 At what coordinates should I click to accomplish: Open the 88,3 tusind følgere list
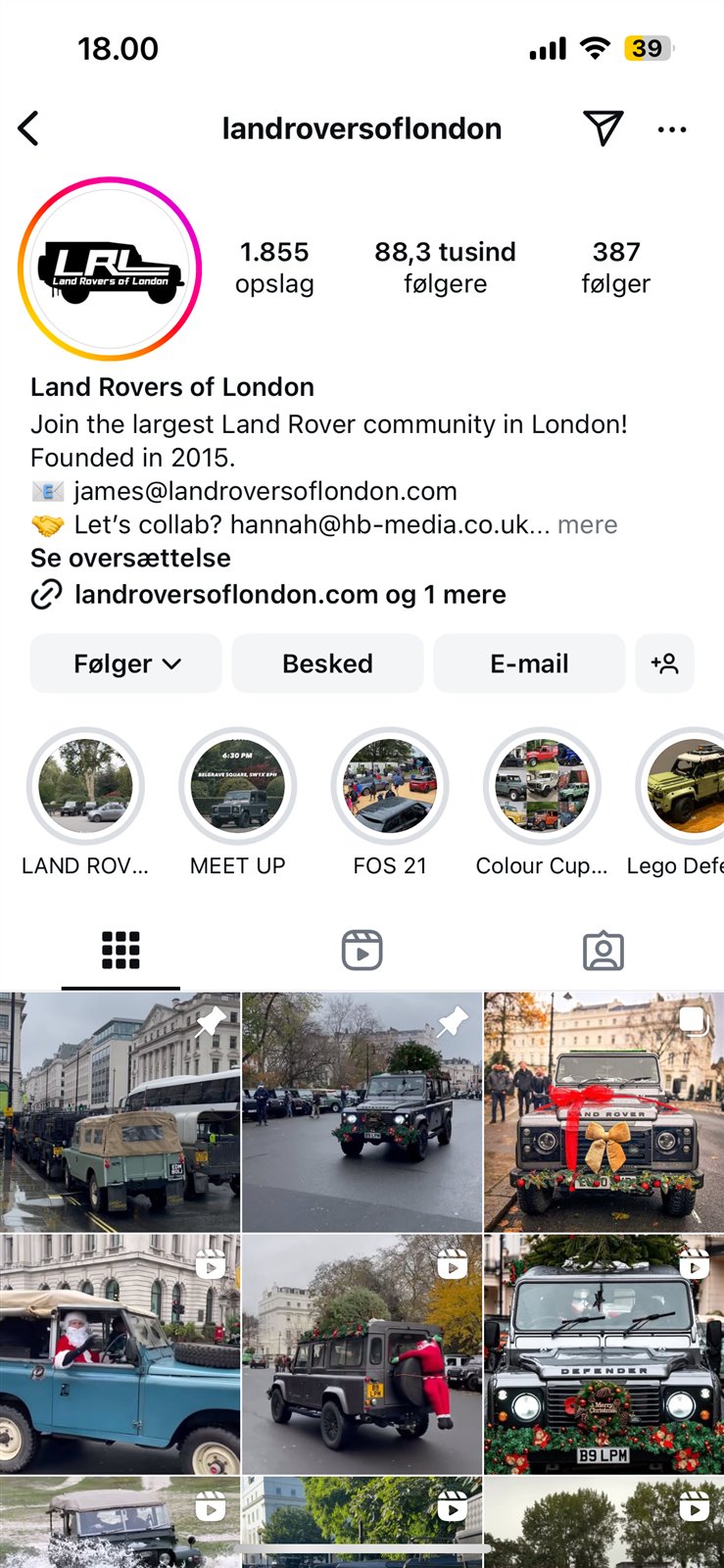click(x=445, y=268)
